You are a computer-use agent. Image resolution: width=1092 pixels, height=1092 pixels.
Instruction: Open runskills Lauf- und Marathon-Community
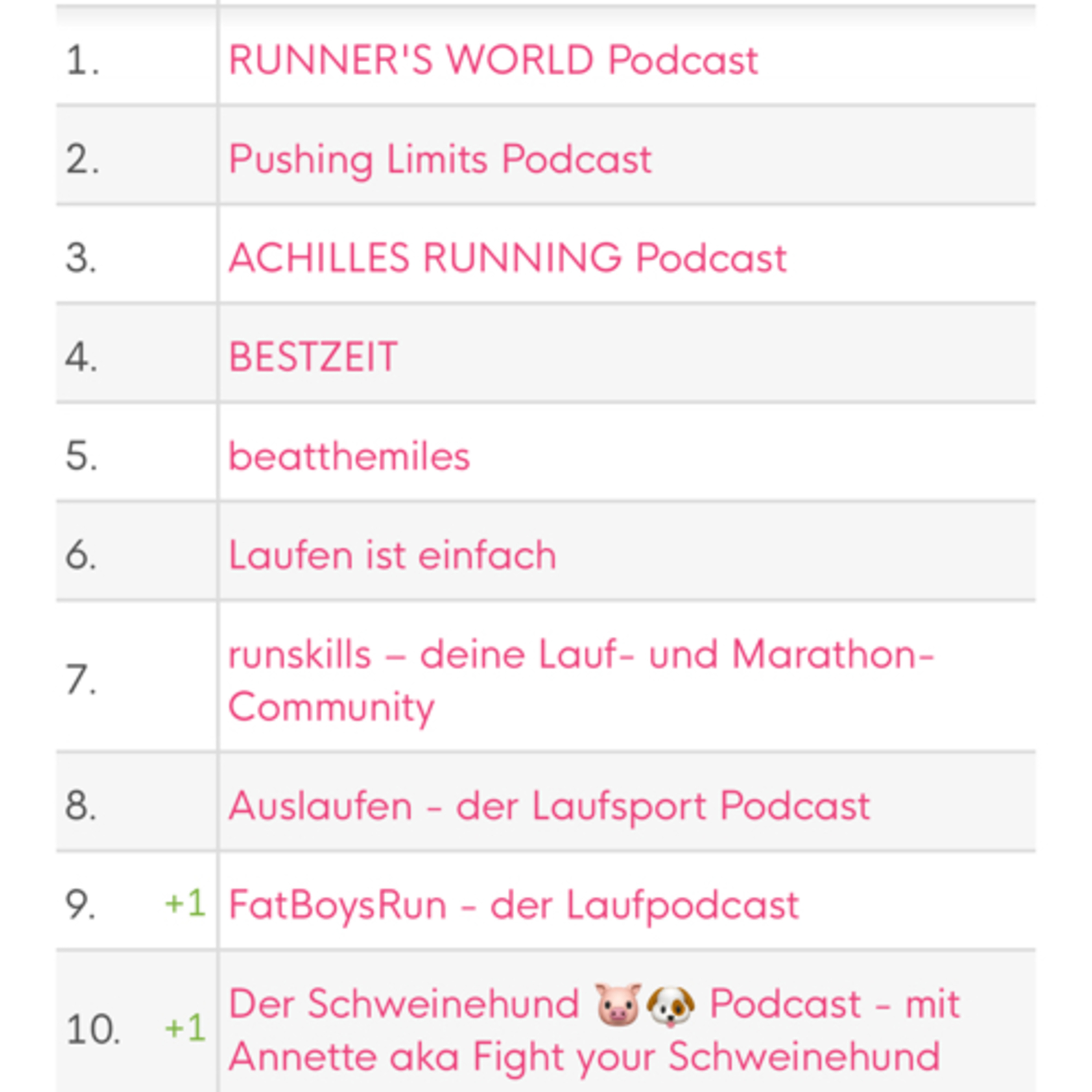click(x=581, y=654)
